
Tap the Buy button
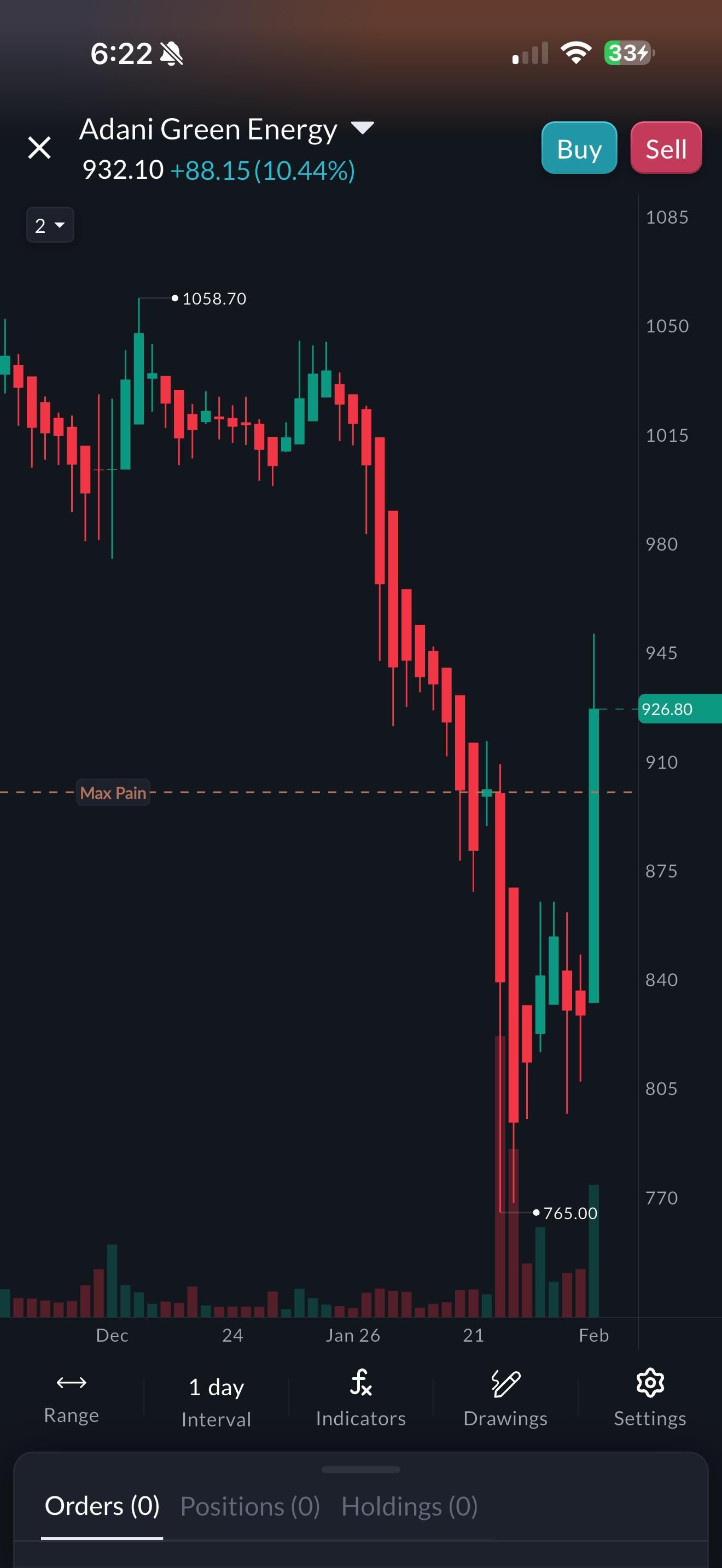(578, 149)
